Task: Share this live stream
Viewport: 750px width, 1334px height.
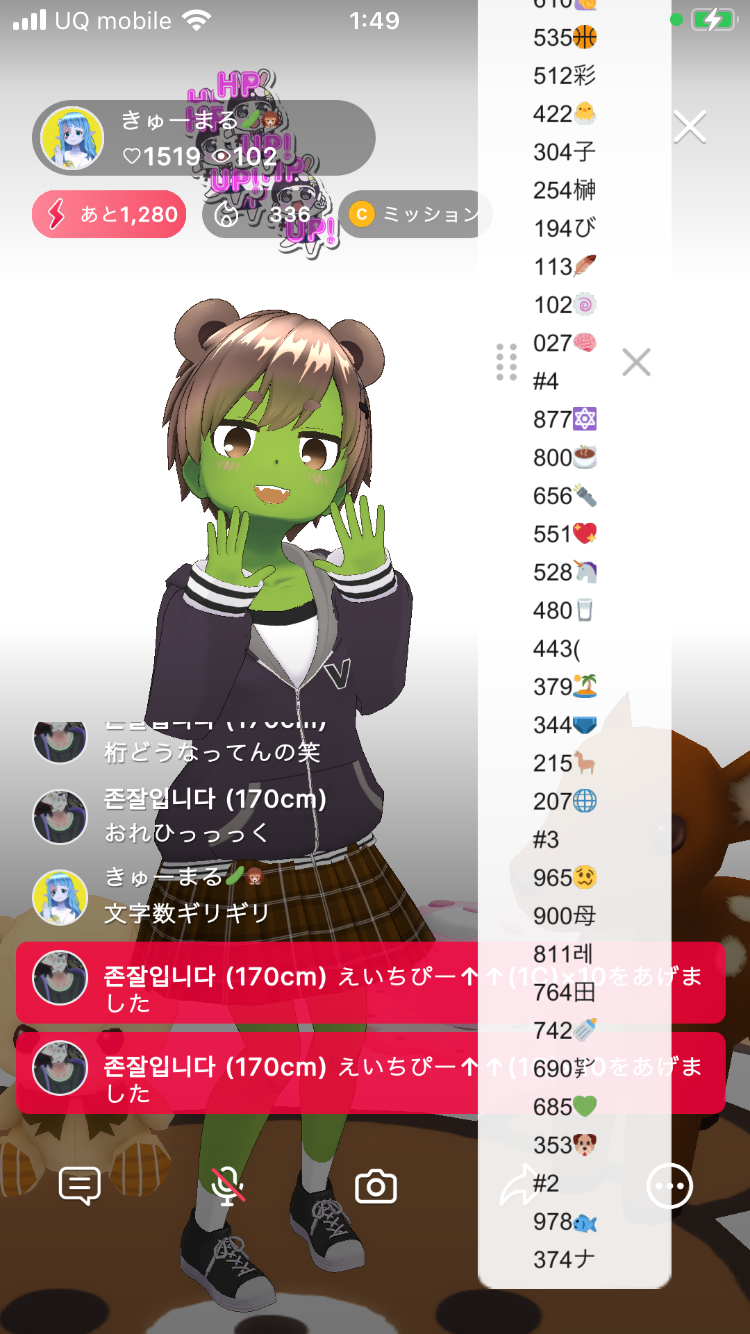Action: pyautogui.click(x=520, y=1187)
